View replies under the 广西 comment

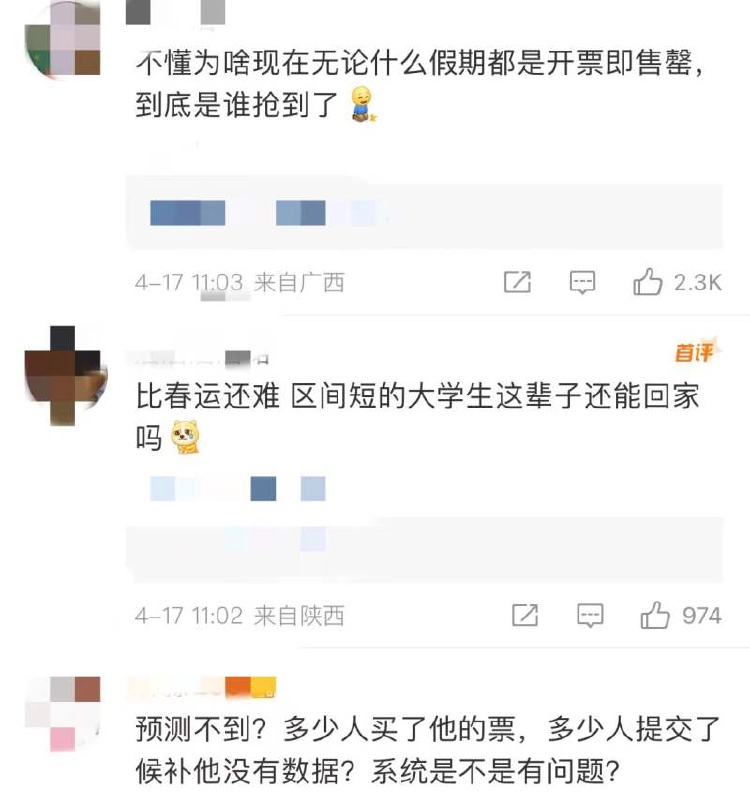[x=424, y=213]
